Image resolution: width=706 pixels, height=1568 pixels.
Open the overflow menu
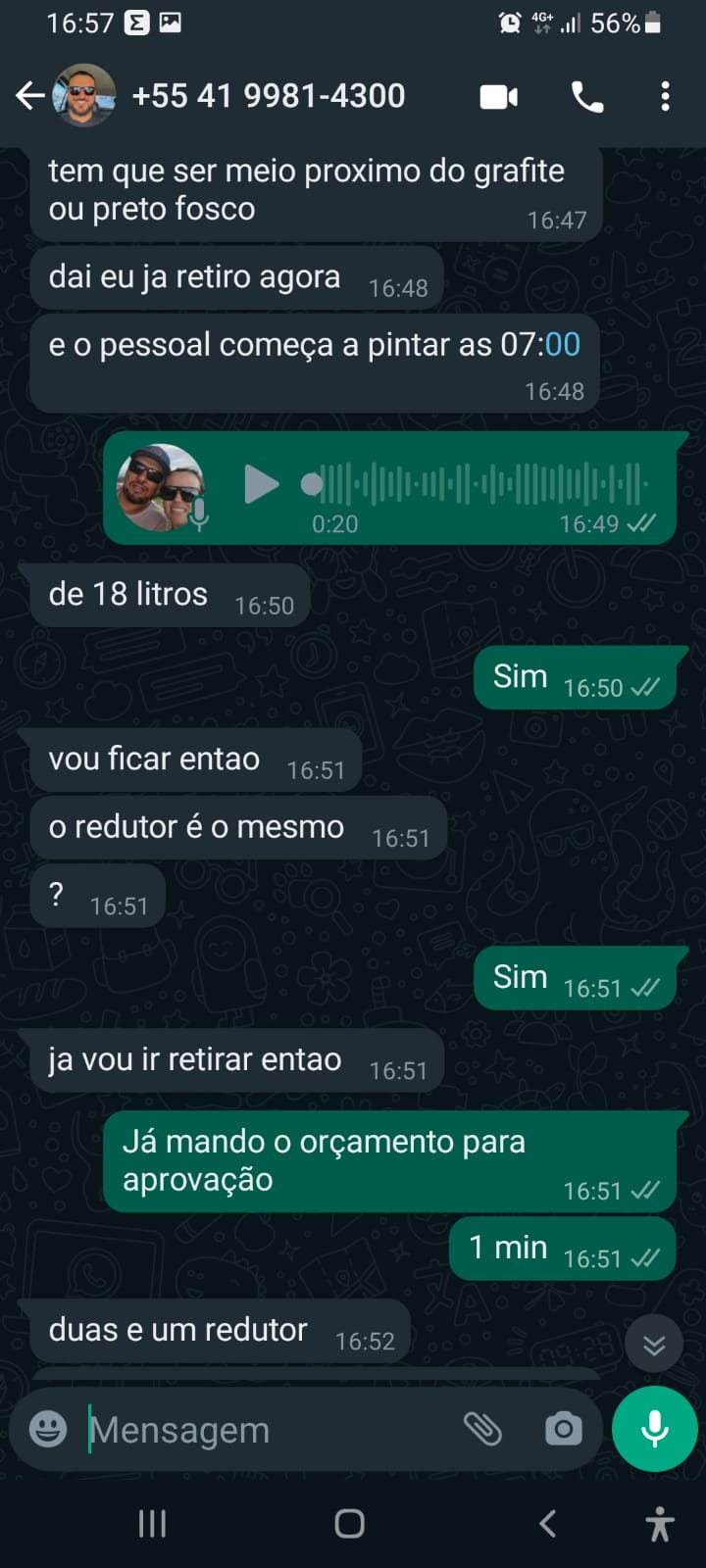coord(665,96)
